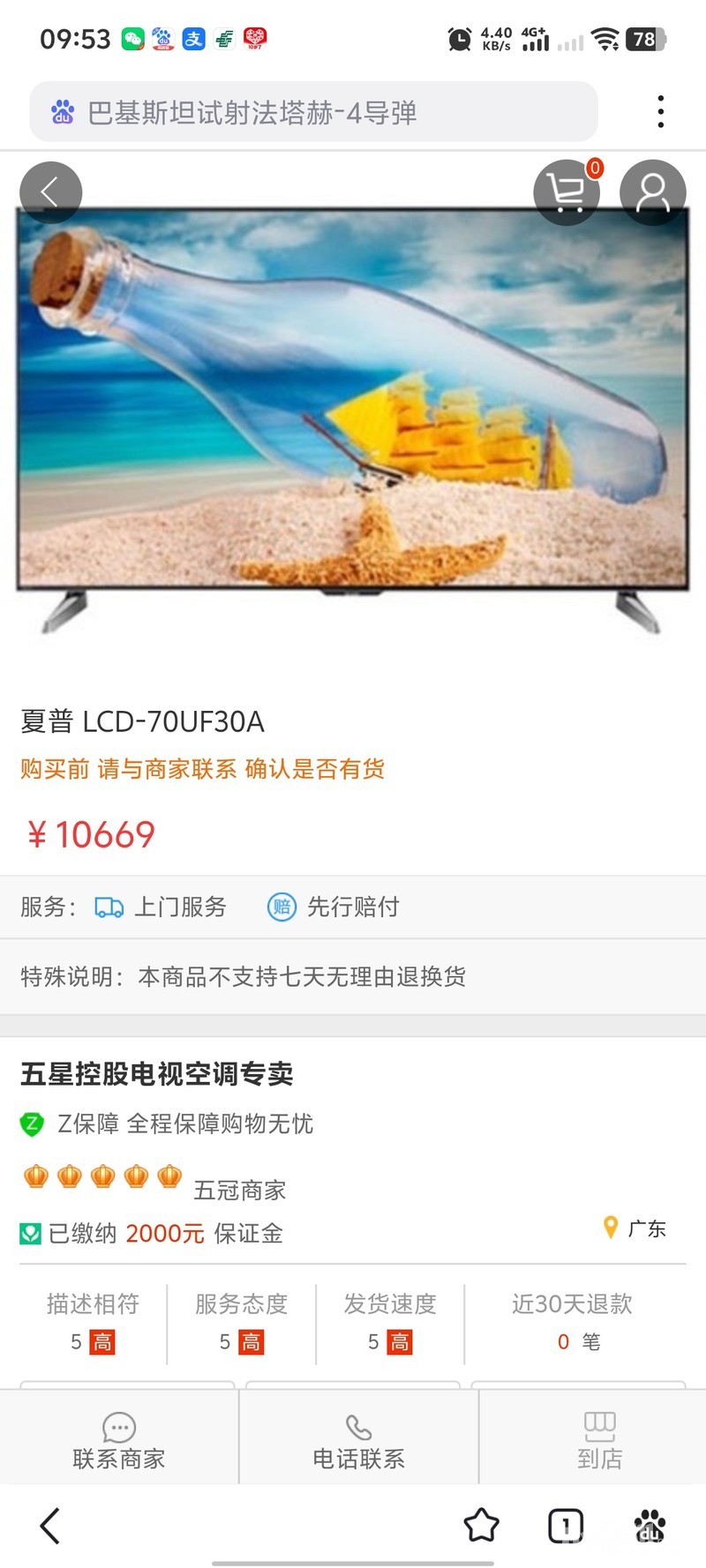This screenshot has height=1568, width=706.
Task: Bookmark this page with star icon
Action: tap(481, 1526)
